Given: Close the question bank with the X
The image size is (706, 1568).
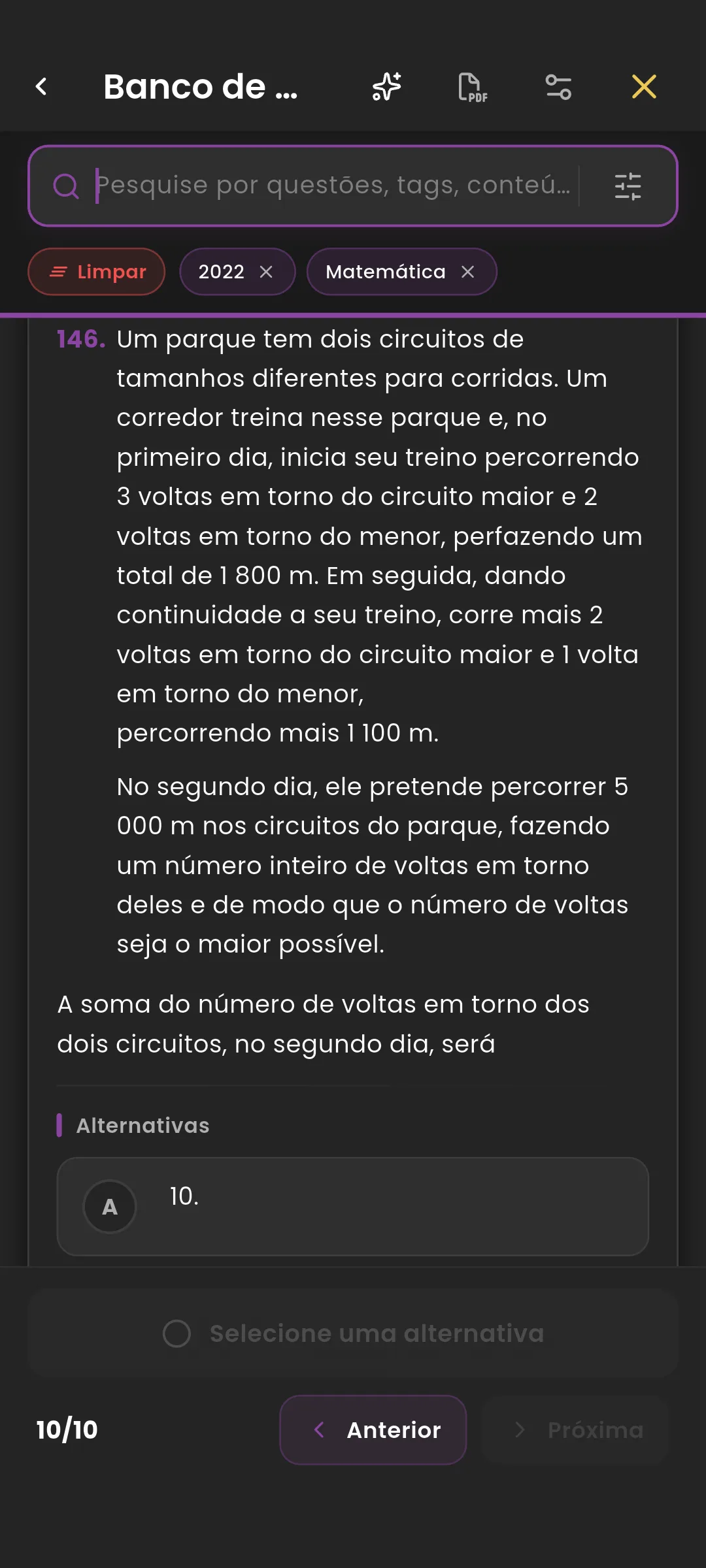Looking at the screenshot, I should pyautogui.click(x=644, y=86).
